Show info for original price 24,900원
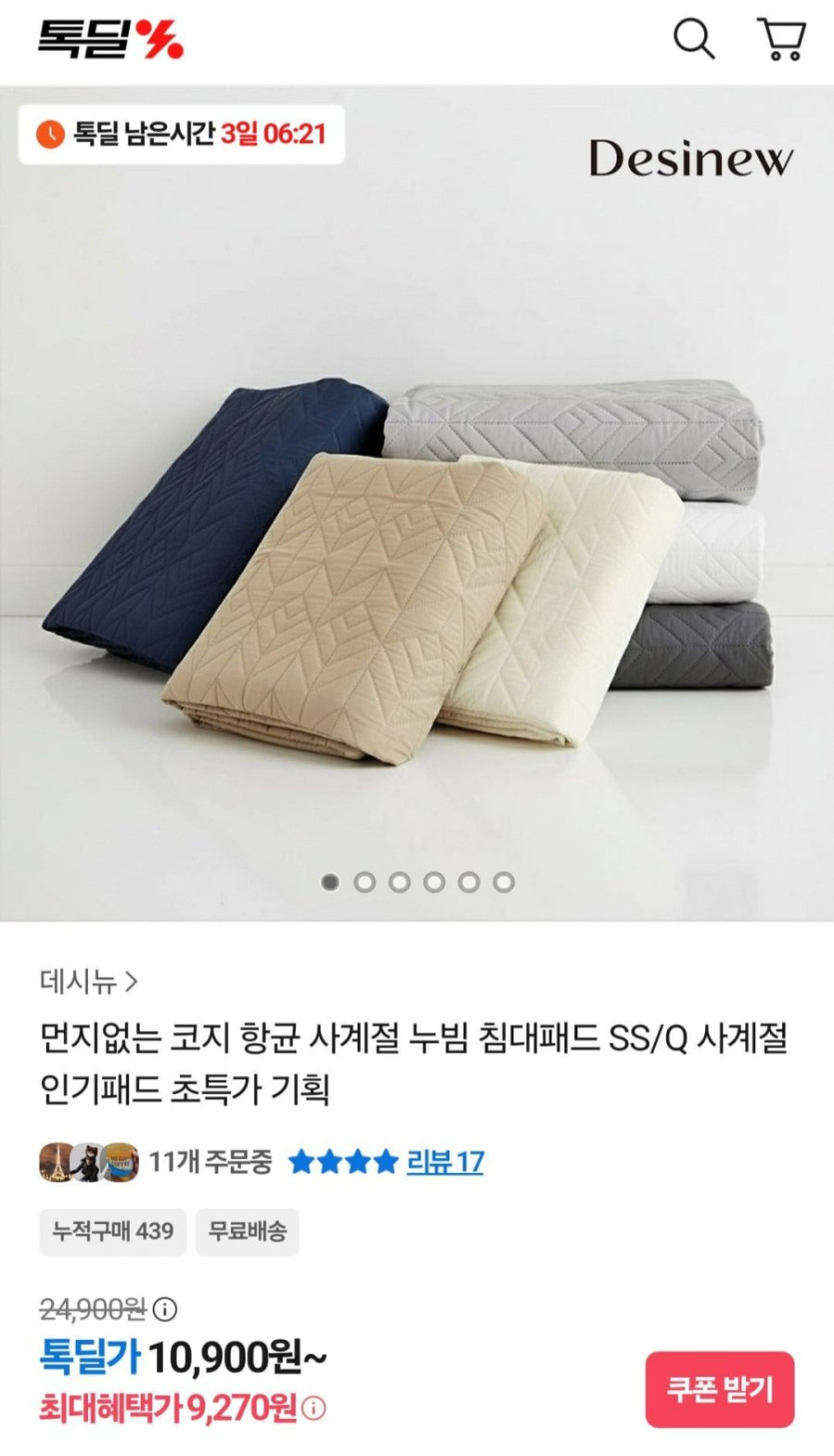Image resolution: width=834 pixels, height=1456 pixels. click(166, 1308)
